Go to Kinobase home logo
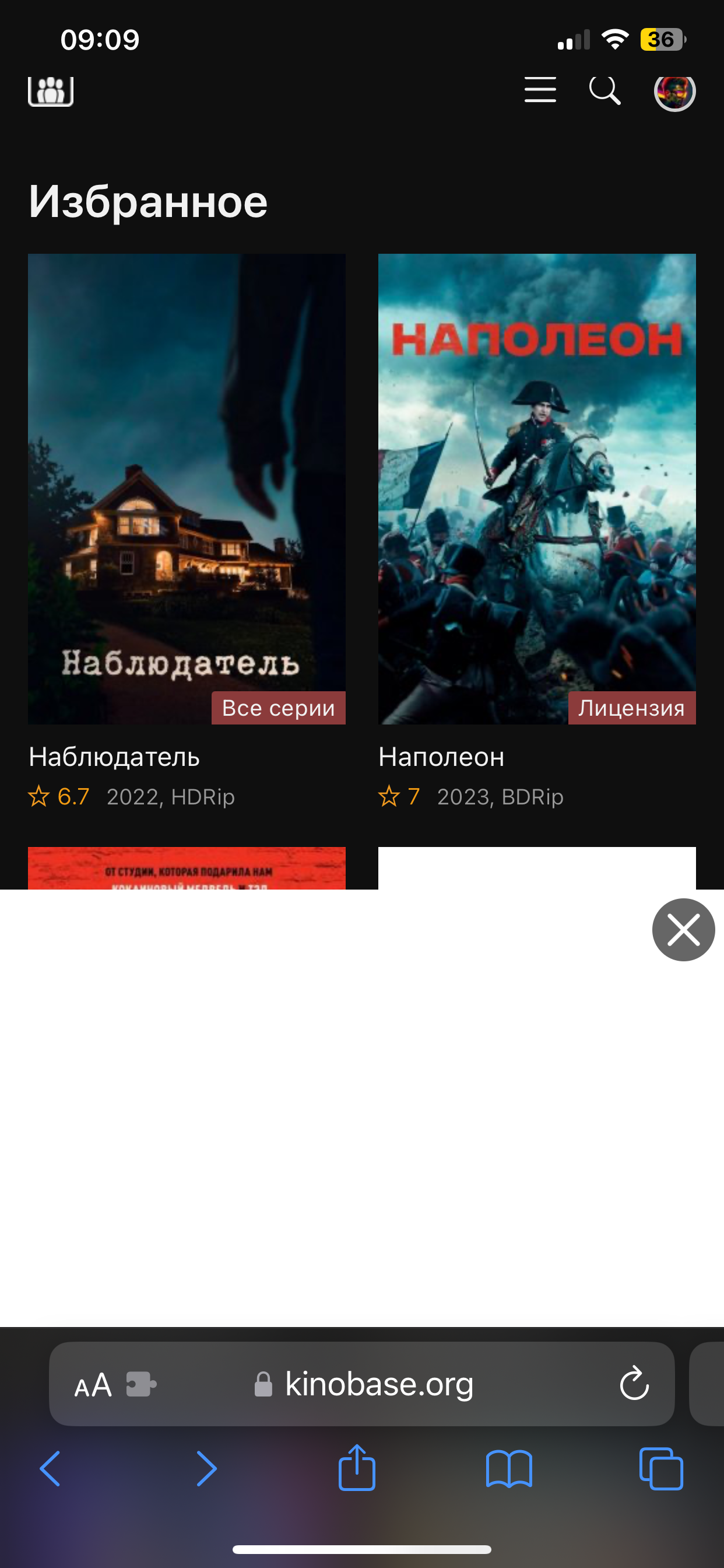This screenshot has width=724, height=1568. [51, 92]
